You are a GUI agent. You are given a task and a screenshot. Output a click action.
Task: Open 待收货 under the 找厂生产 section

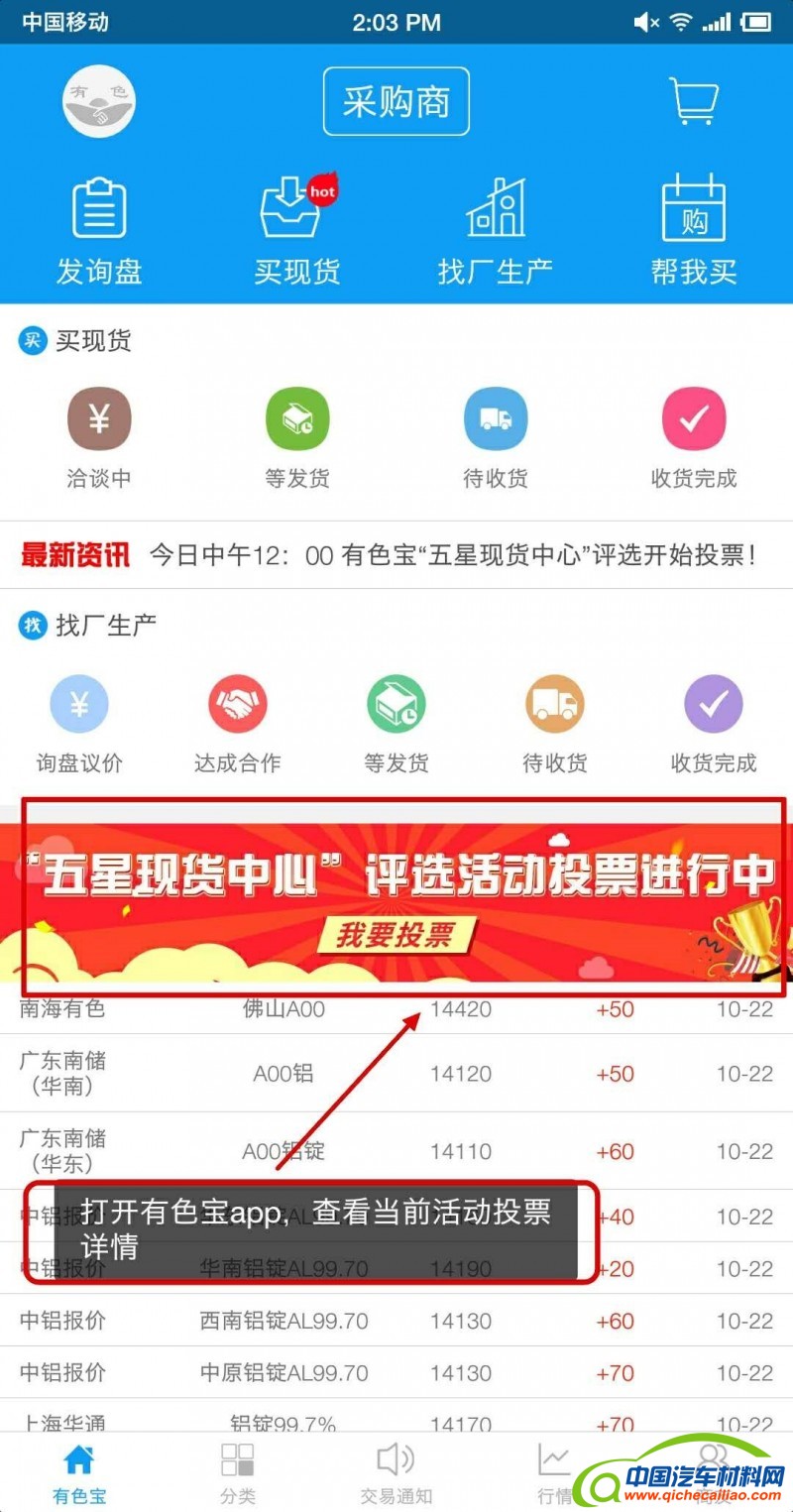click(x=555, y=722)
